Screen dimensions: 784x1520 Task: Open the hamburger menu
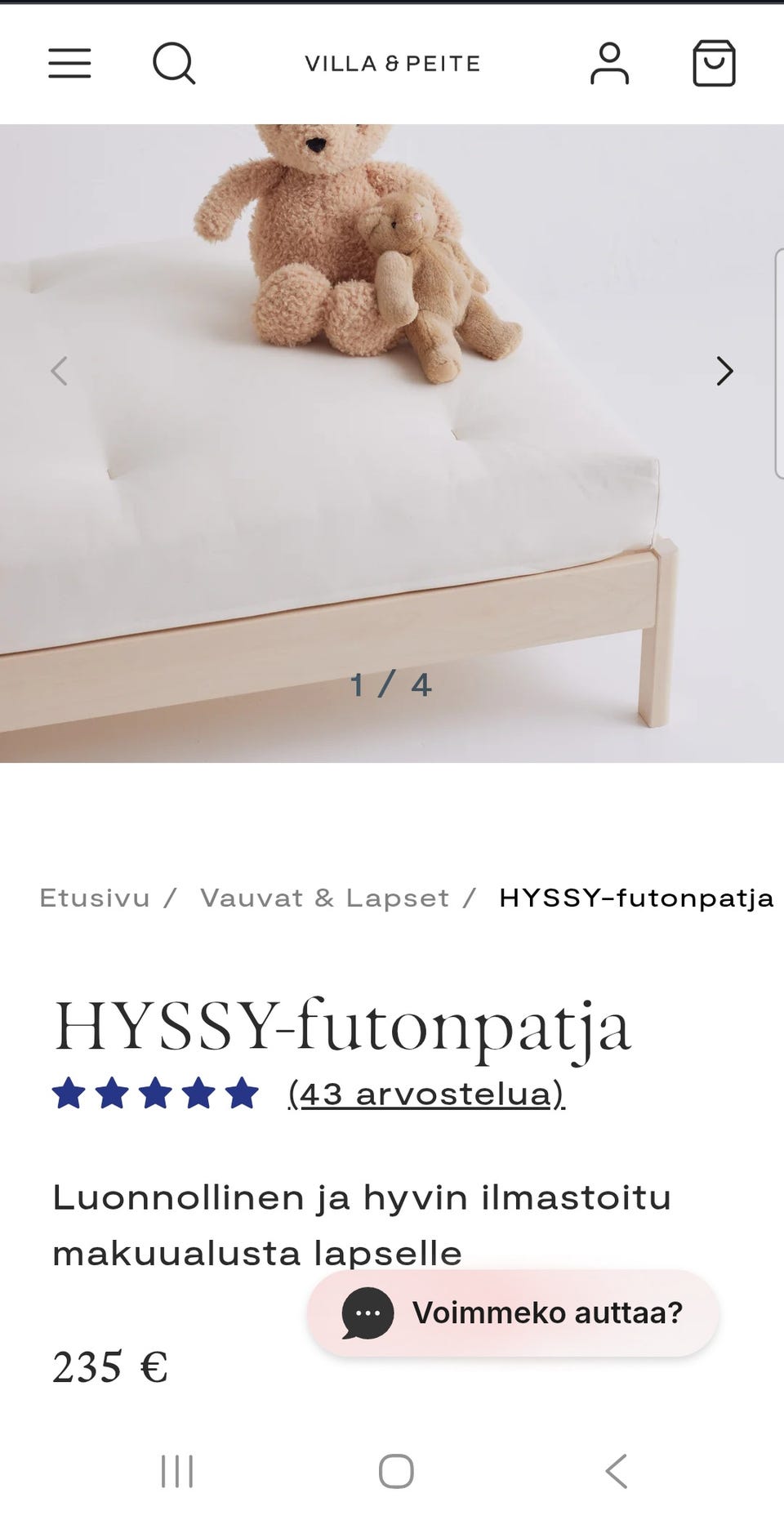pos(69,64)
